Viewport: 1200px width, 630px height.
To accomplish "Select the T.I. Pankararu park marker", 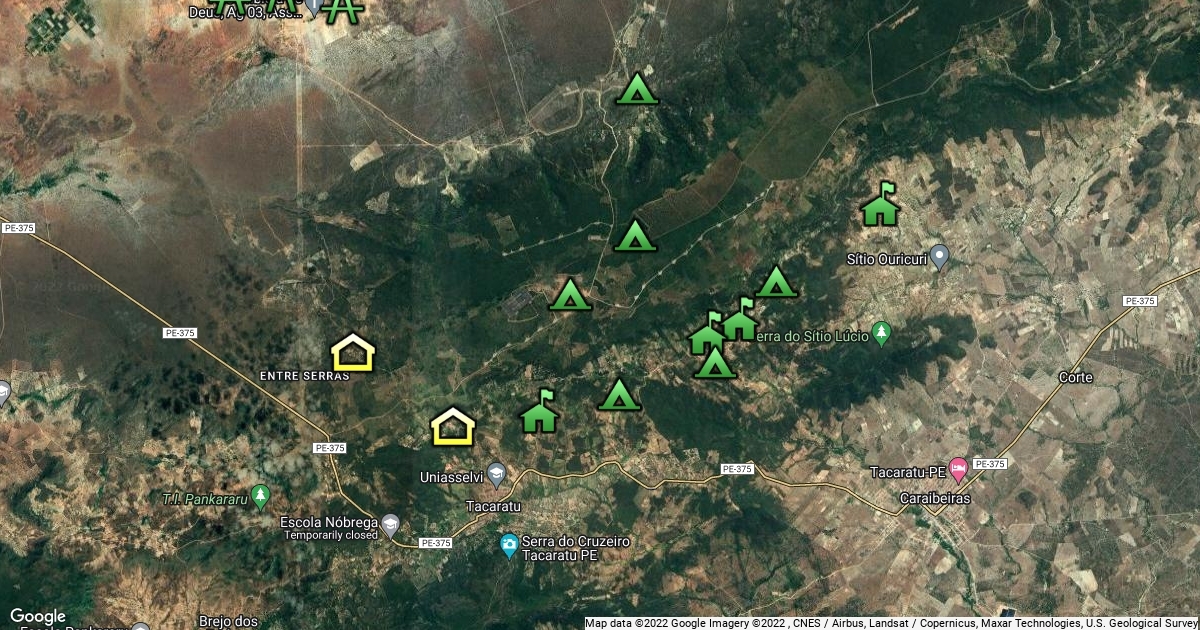I will pyautogui.click(x=260, y=494).
